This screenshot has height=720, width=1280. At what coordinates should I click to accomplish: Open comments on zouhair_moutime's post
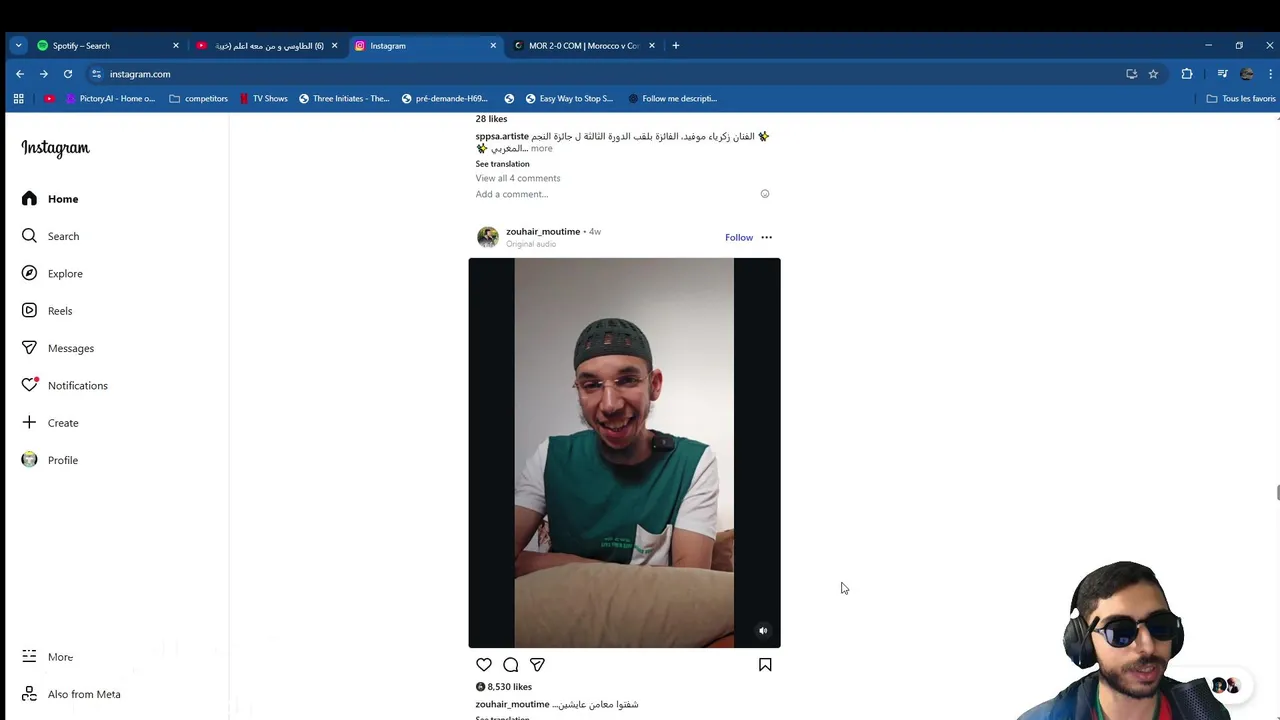tap(511, 665)
